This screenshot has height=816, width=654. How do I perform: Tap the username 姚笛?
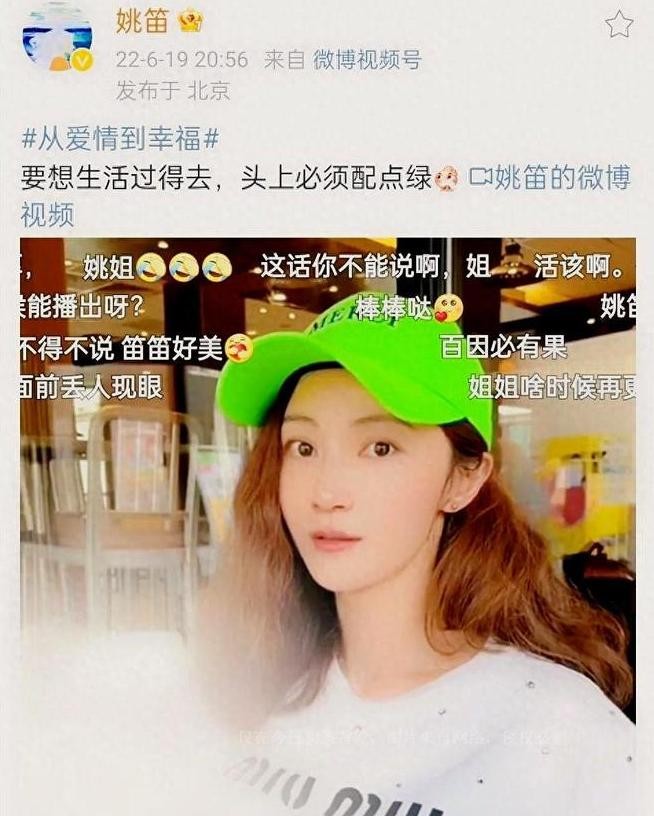pos(141,21)
